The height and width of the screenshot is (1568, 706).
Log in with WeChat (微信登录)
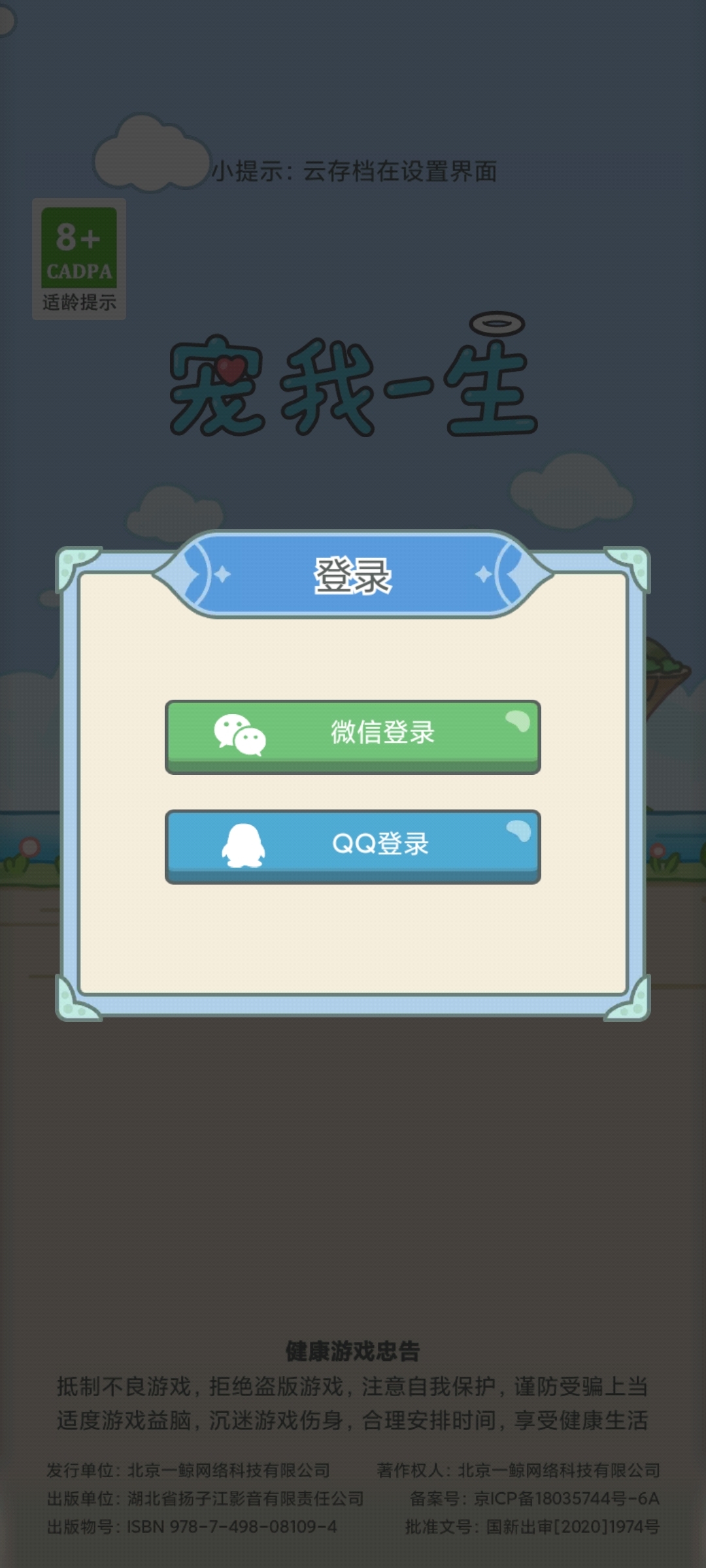(x=353, y=735)
